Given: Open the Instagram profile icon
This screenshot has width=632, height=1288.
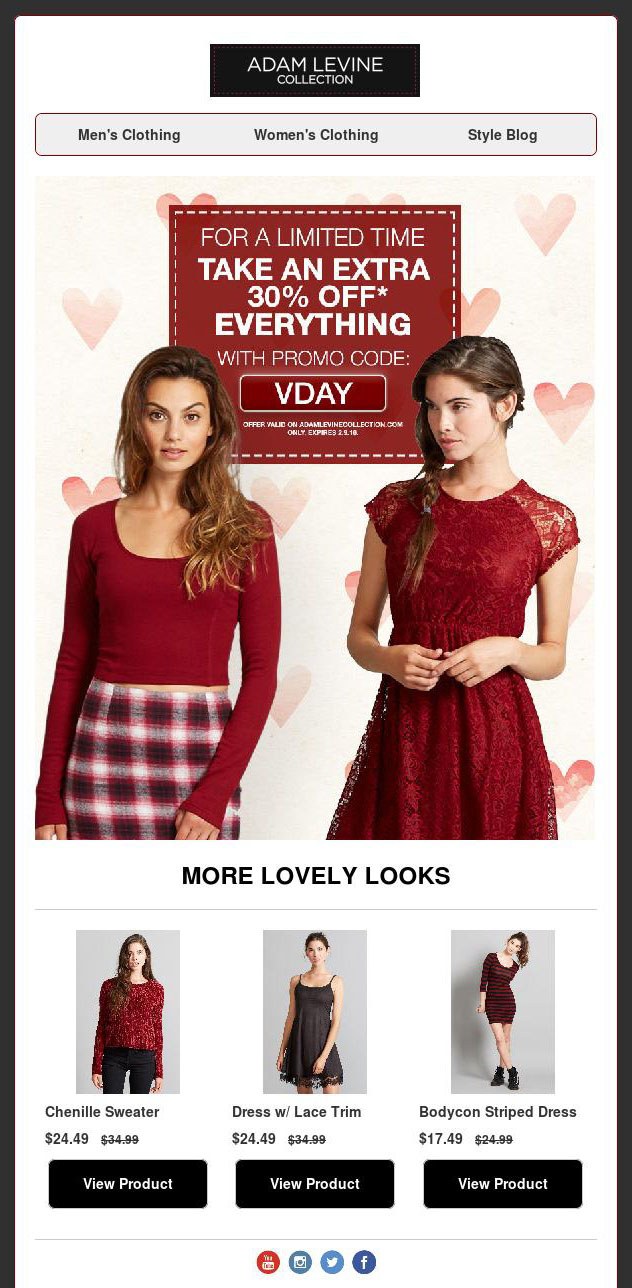Looking at the screenshot, I should pos(300,1262).
